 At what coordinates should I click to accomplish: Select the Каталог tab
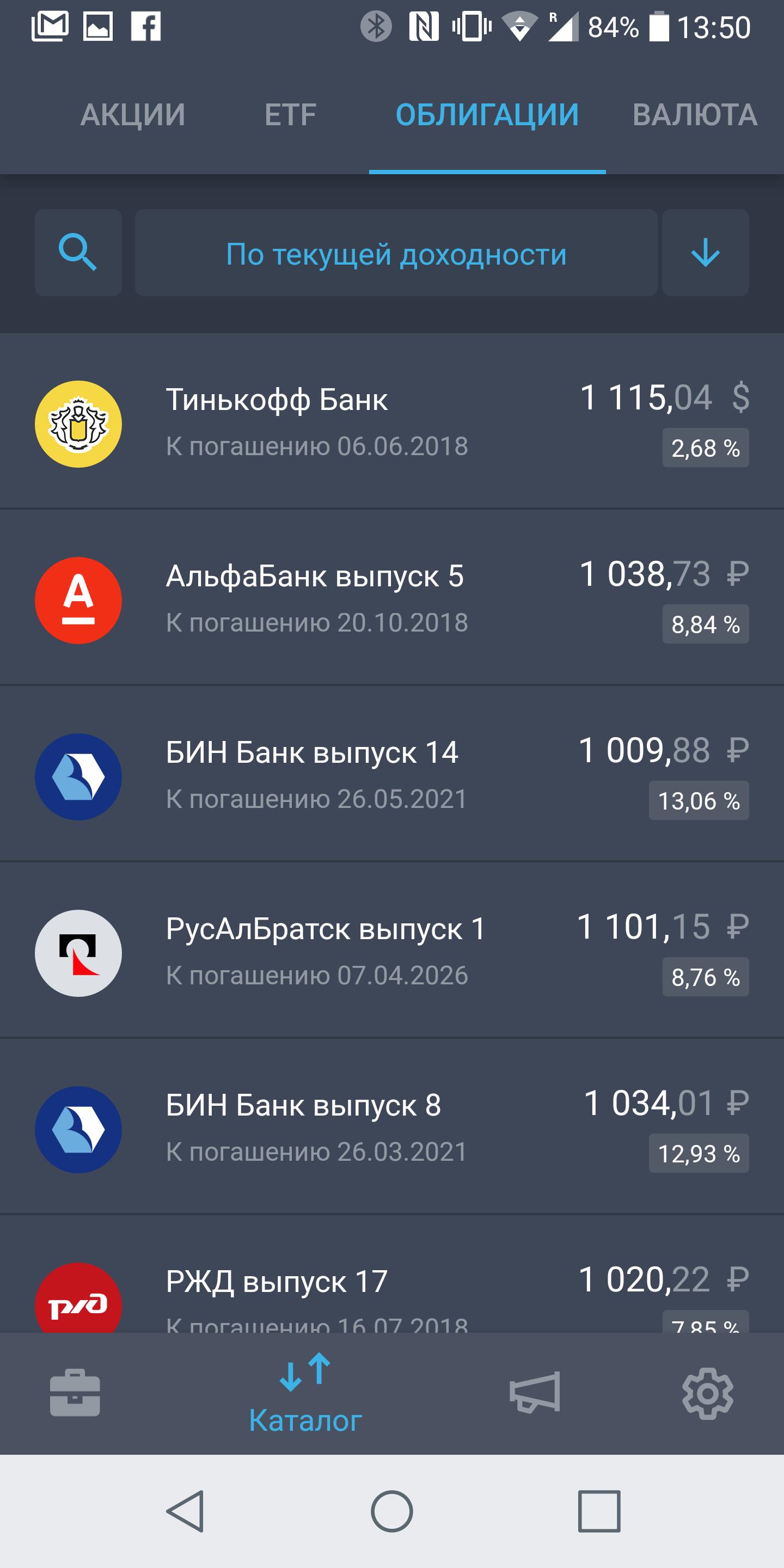(305, 1394)
